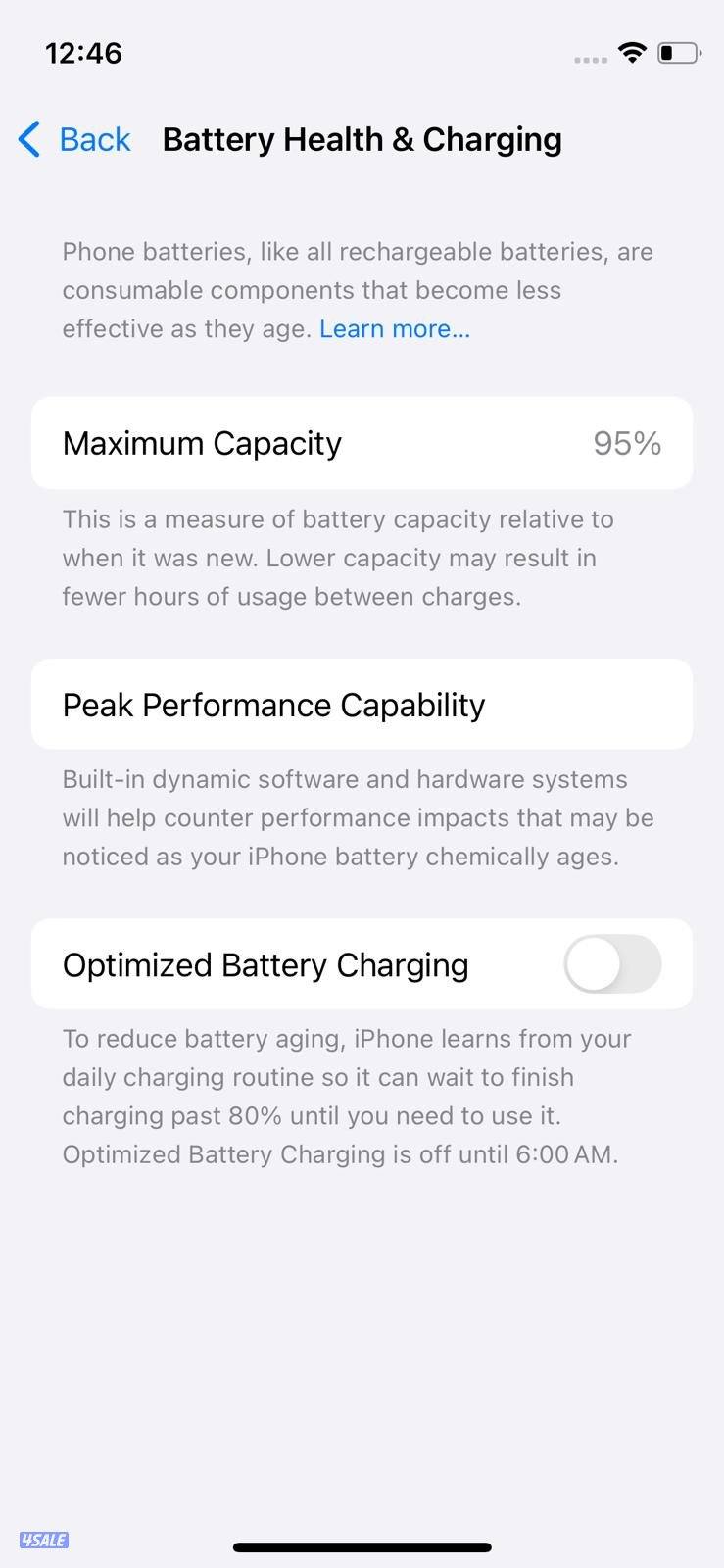Tap the home indicator bar
The height and width of the screenshot is (1568, 724).
362,1547
